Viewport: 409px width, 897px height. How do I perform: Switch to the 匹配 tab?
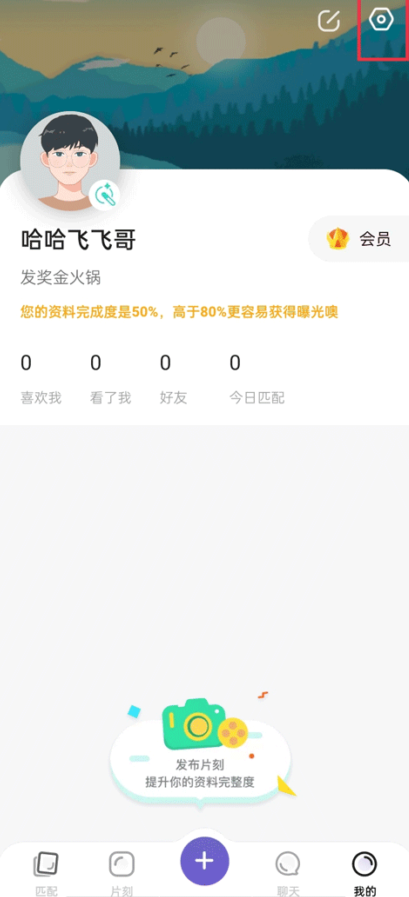(x=46, y=872)
